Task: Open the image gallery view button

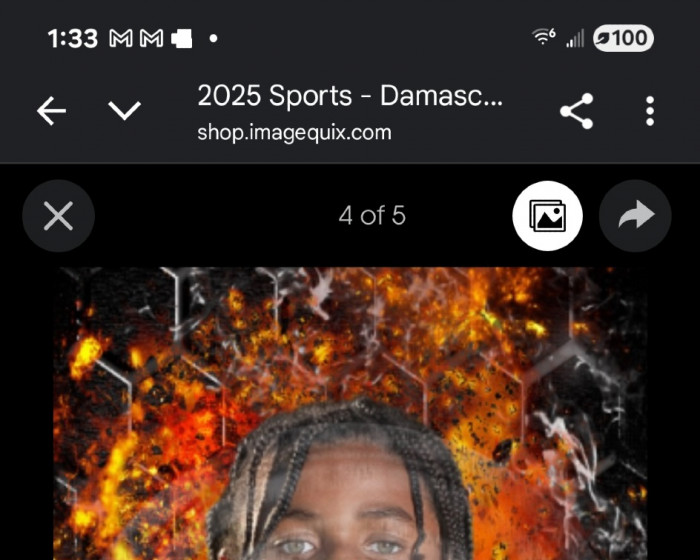Action: pyautogui.click(x=547, y=216)
